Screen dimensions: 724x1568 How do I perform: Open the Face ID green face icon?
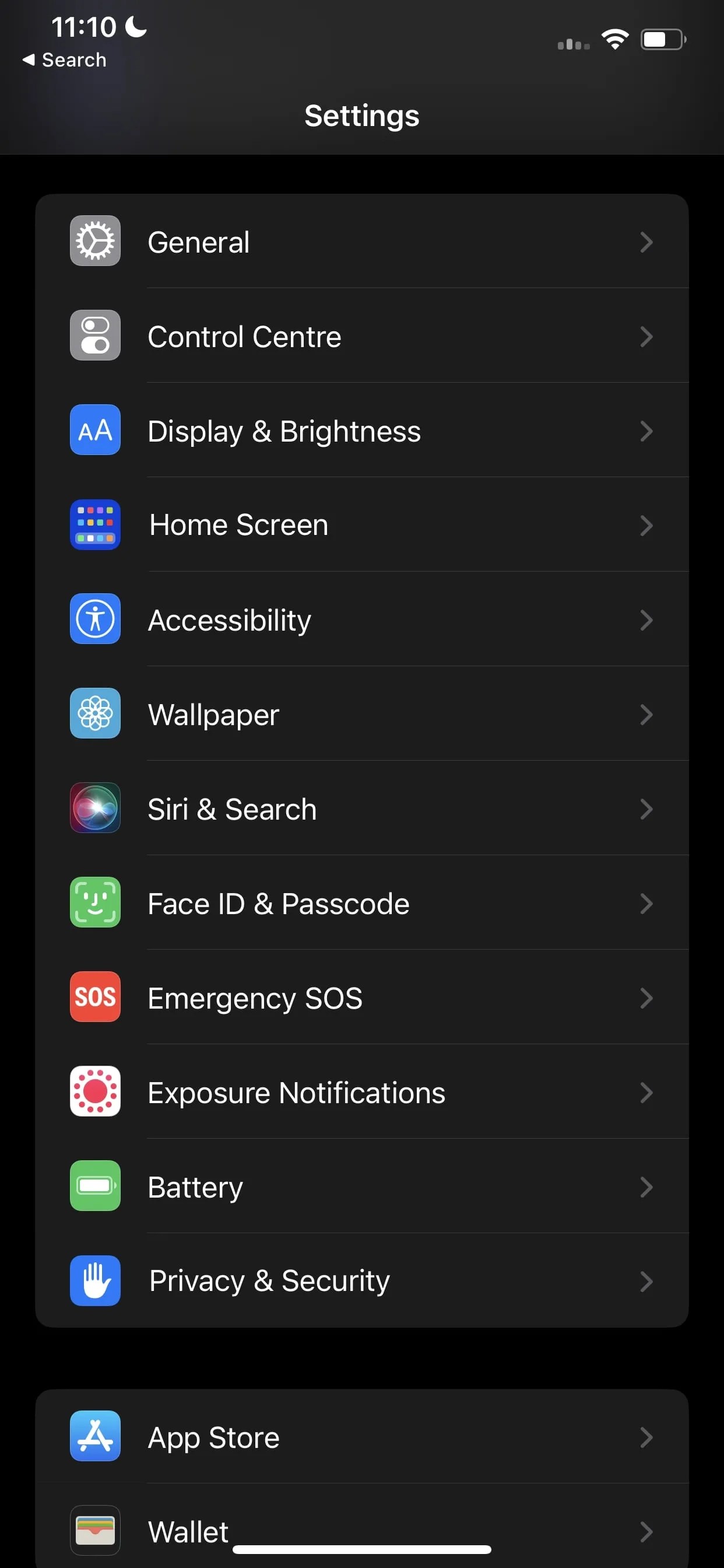pyautogui.click(x=95, y=902)
